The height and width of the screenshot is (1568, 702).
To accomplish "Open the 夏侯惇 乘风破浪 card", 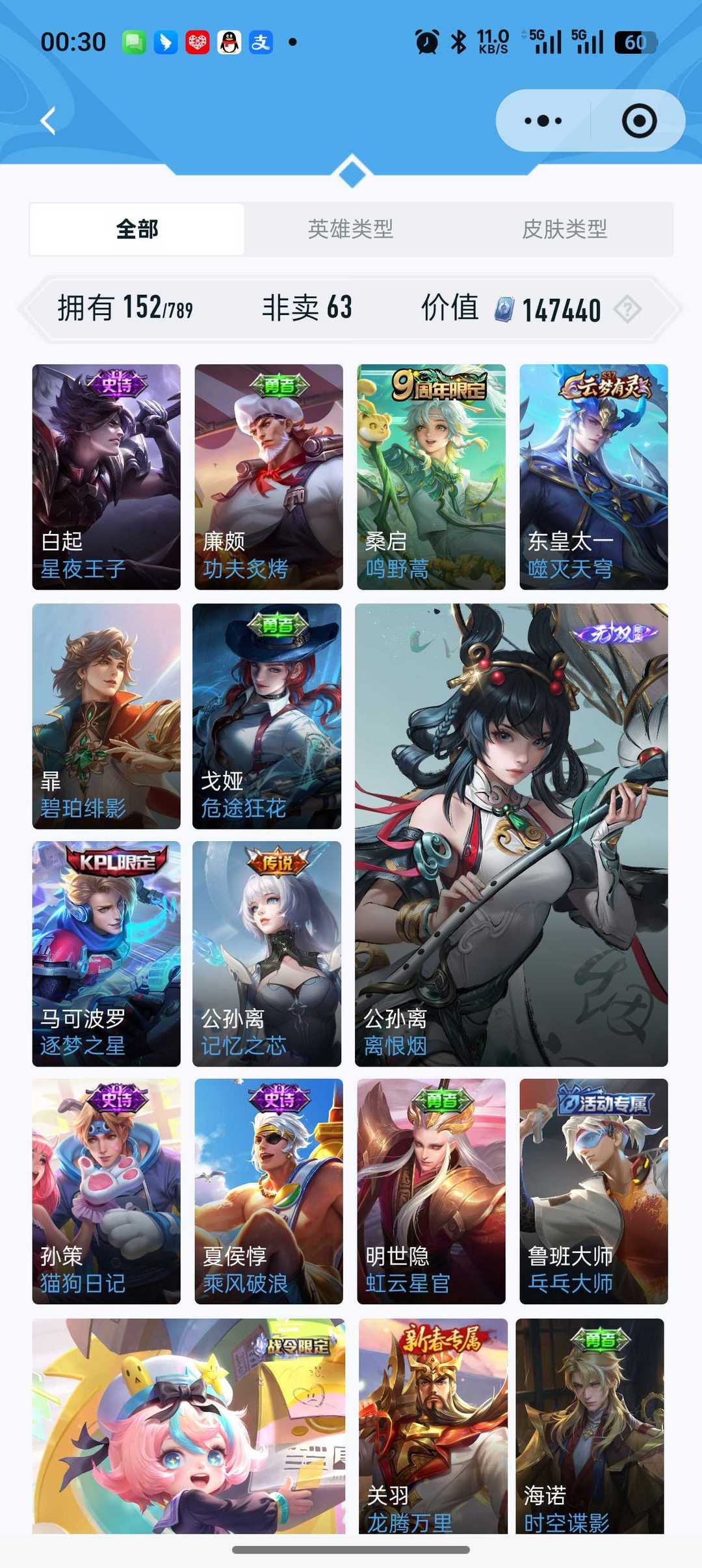I will pos(268,1191).
